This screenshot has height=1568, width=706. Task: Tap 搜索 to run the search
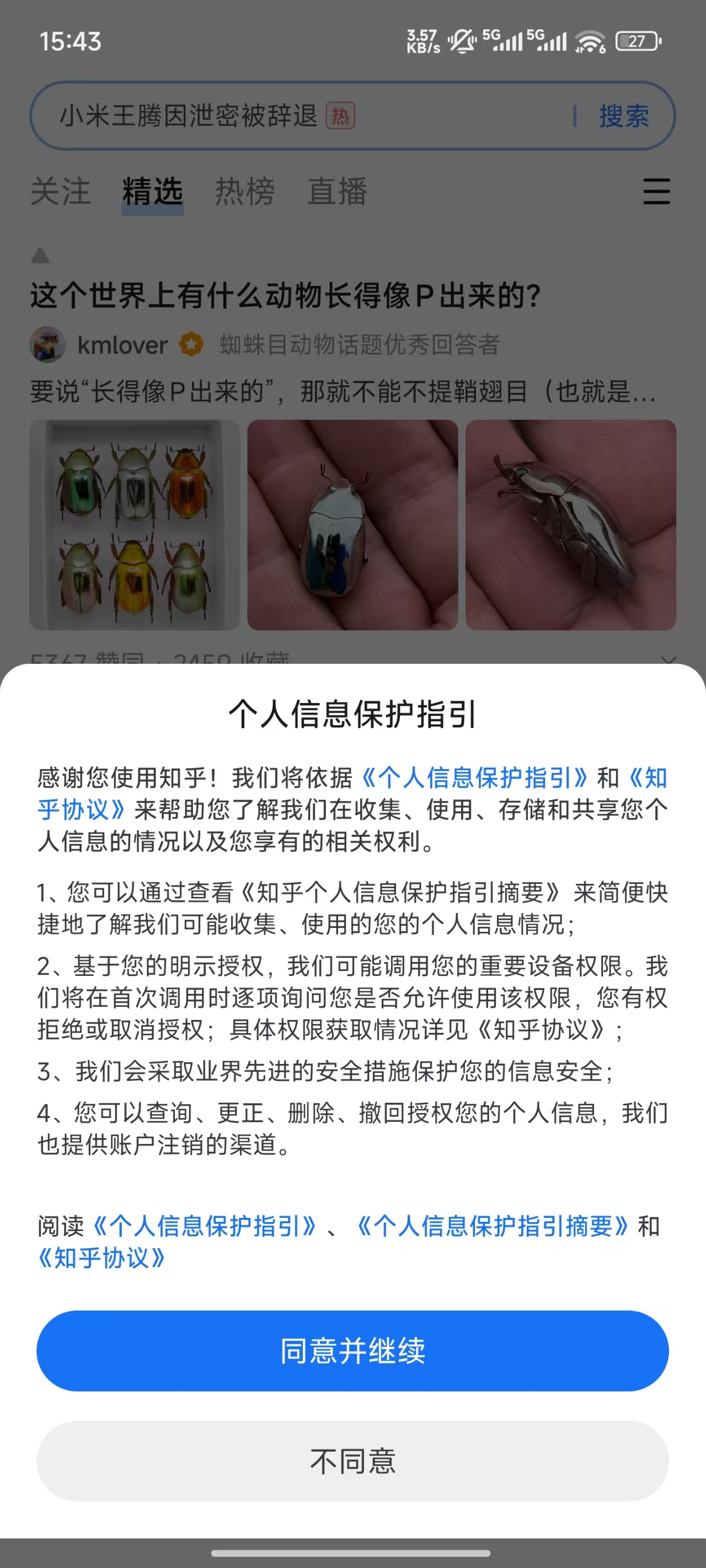coord(623,116)
